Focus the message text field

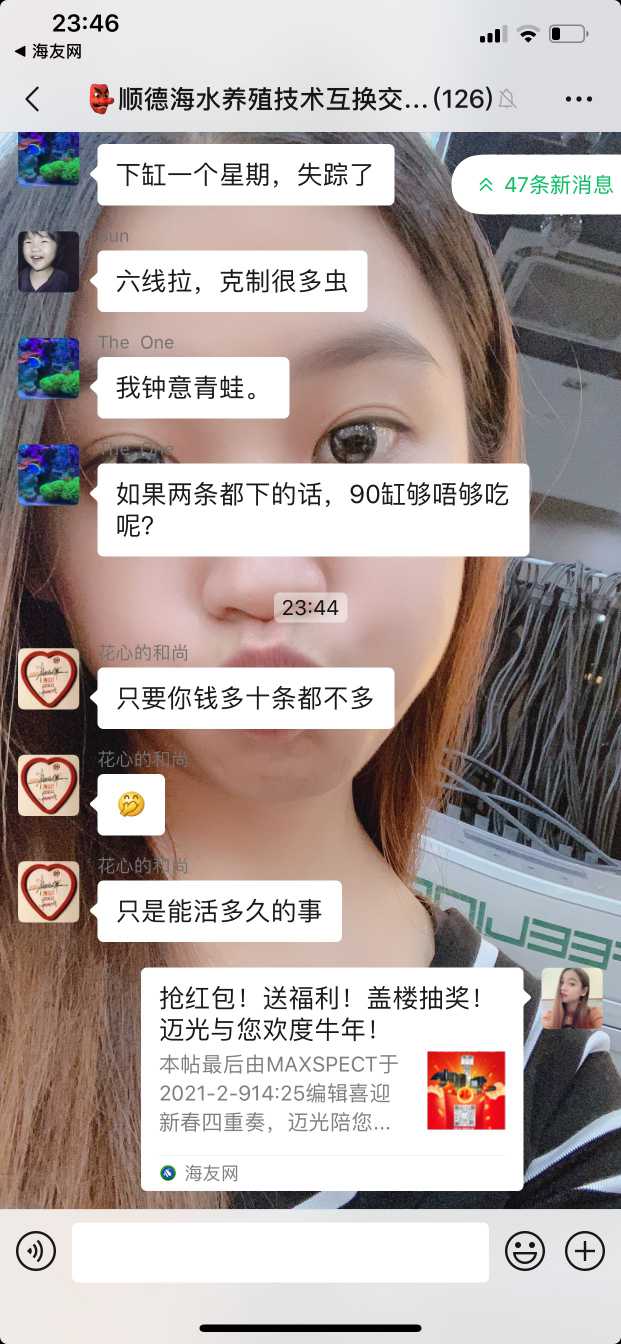coord(280,1252)
